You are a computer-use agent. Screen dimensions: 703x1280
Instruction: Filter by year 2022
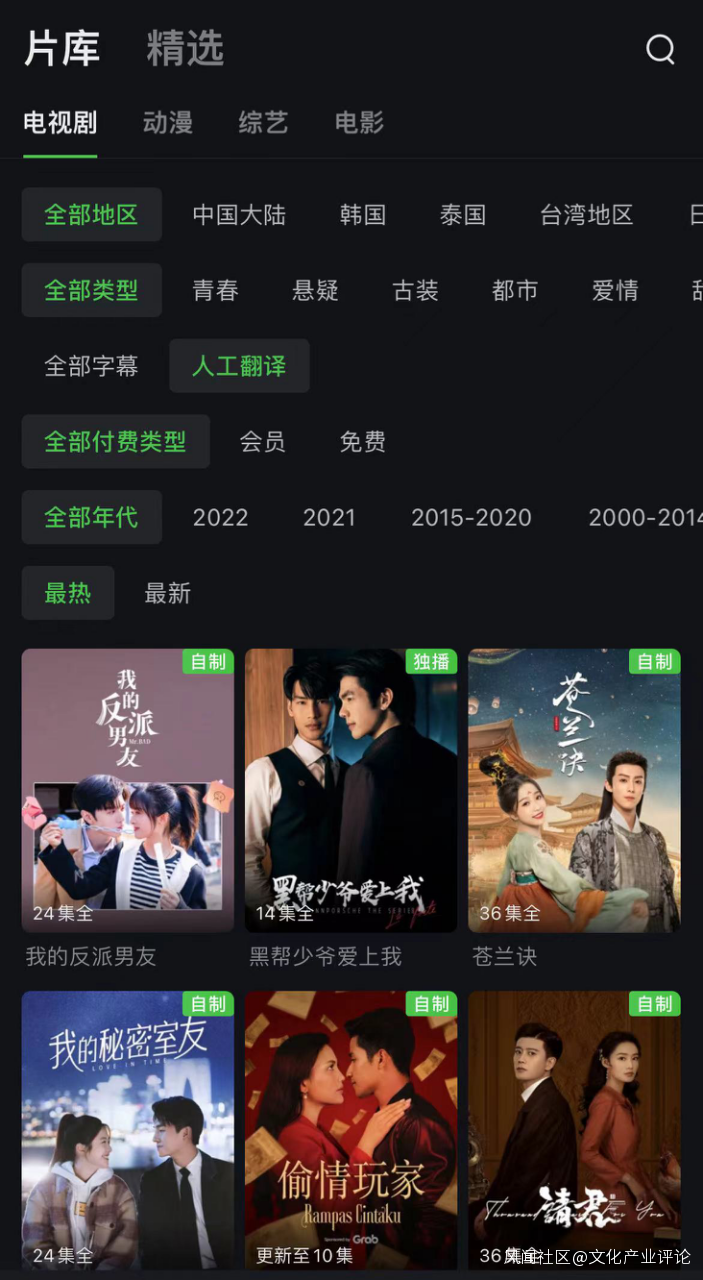(220, 518)
